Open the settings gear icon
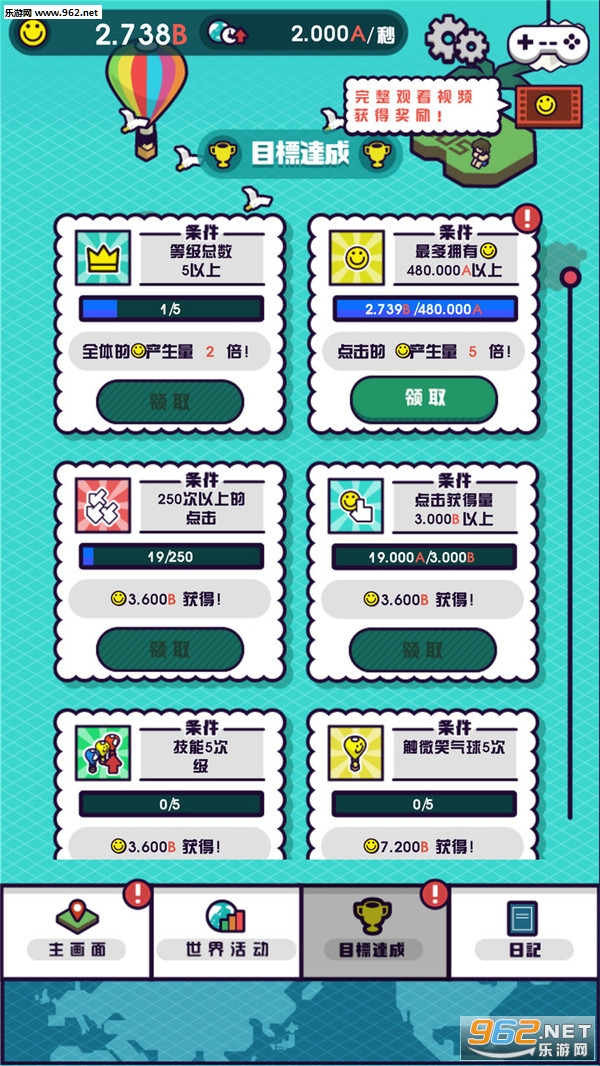This screenshot has width=600, height=1066. [x=456, y=39]
